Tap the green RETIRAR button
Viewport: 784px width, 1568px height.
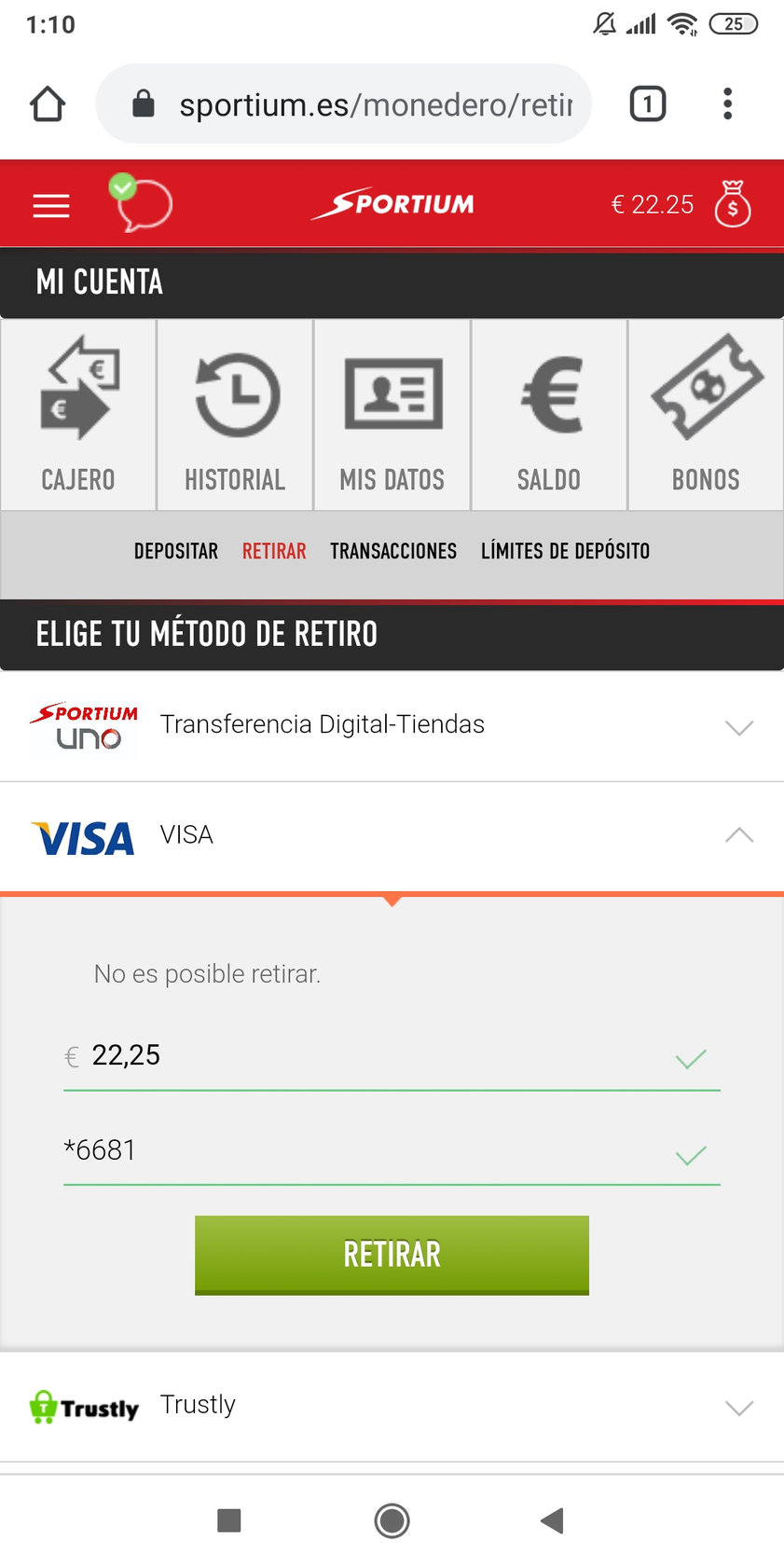tap(392, 1255)
